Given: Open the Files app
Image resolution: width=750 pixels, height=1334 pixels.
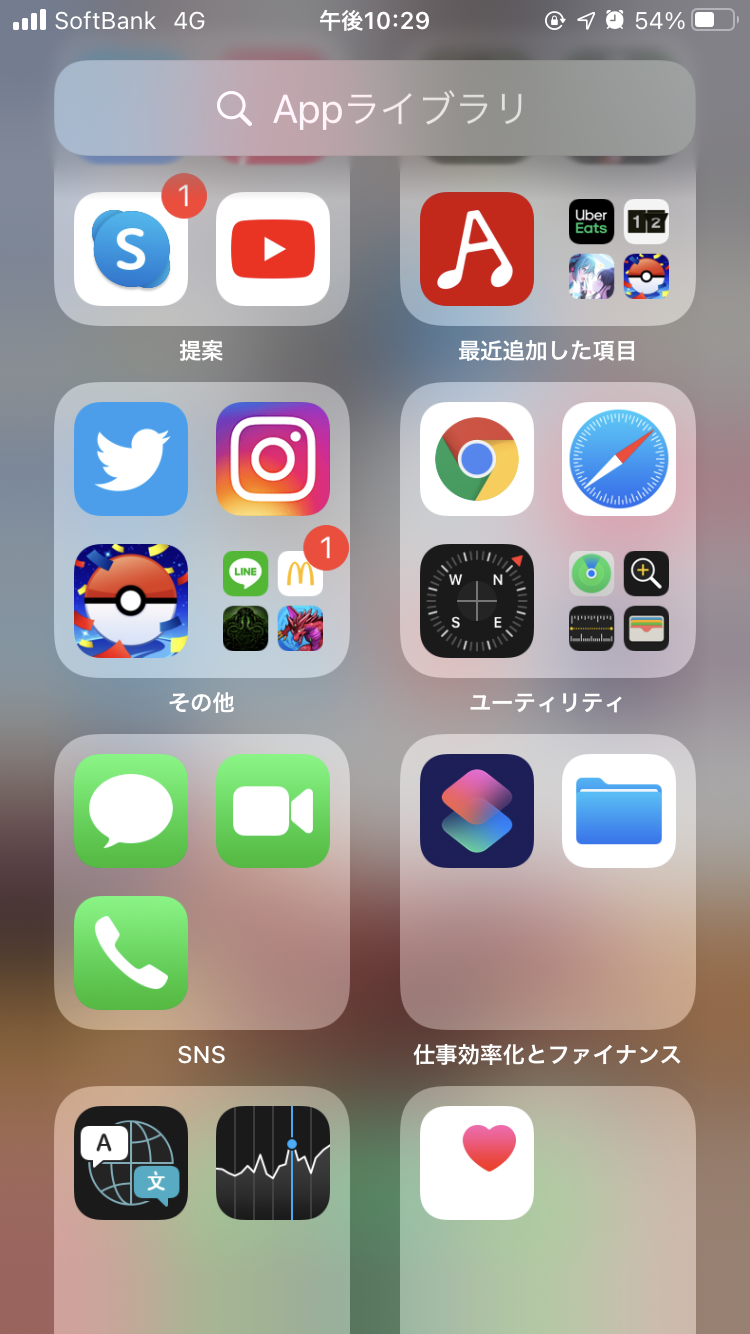Looking at the screenshot, I should coord(619,811).
